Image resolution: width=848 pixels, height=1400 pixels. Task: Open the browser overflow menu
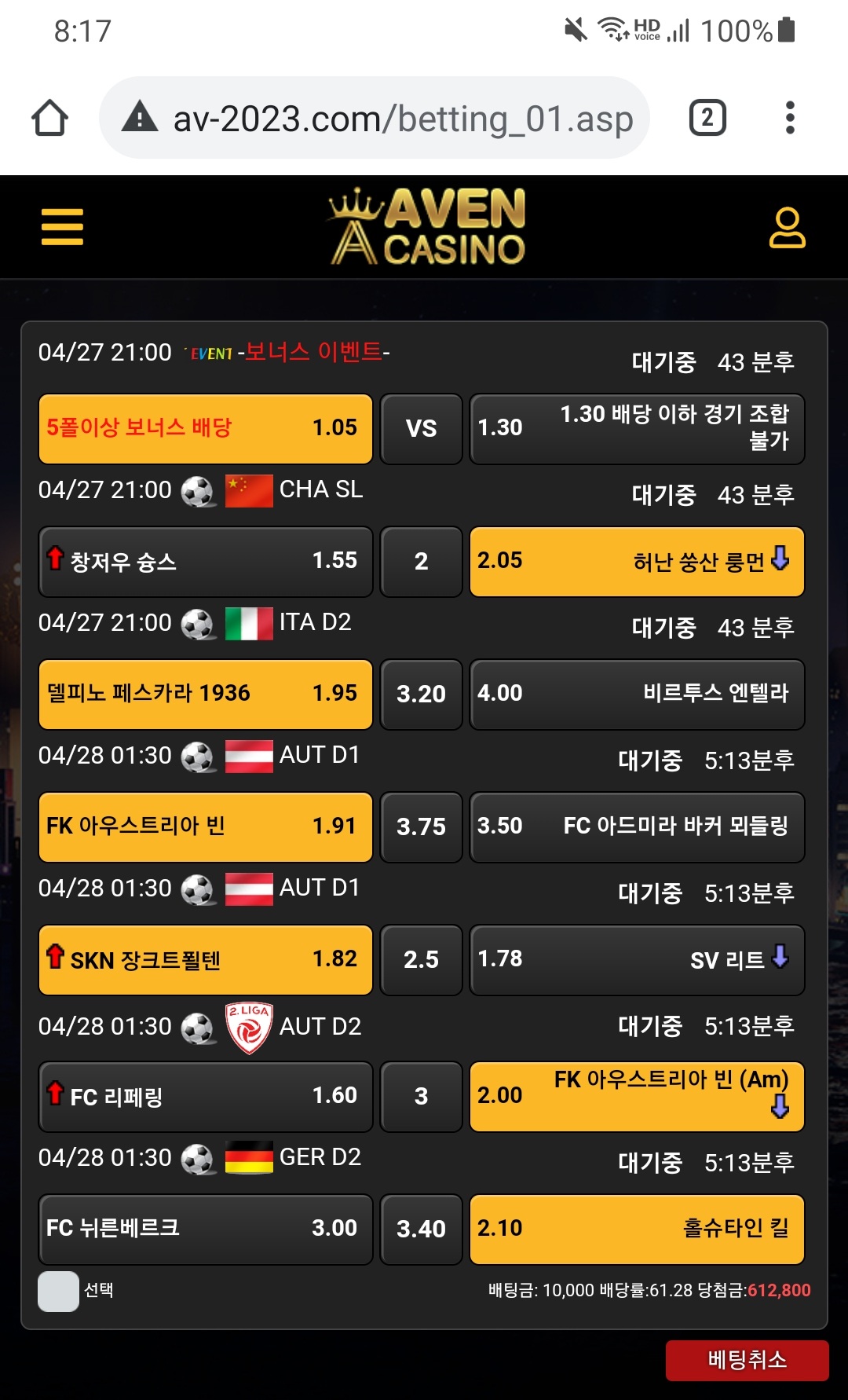[790, 118]
